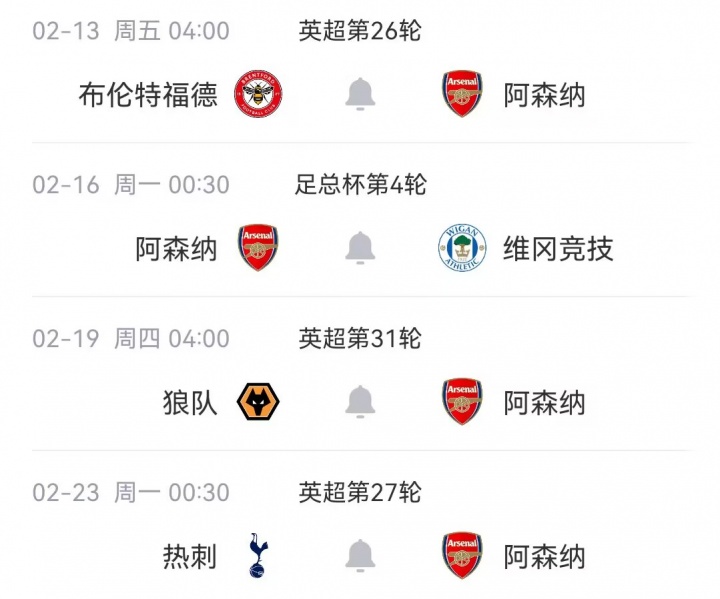The height and width of the screenshot is (599, 720).
Task: Enable the reminder bell for Arsenal vs Wigan
Action: 360,248
